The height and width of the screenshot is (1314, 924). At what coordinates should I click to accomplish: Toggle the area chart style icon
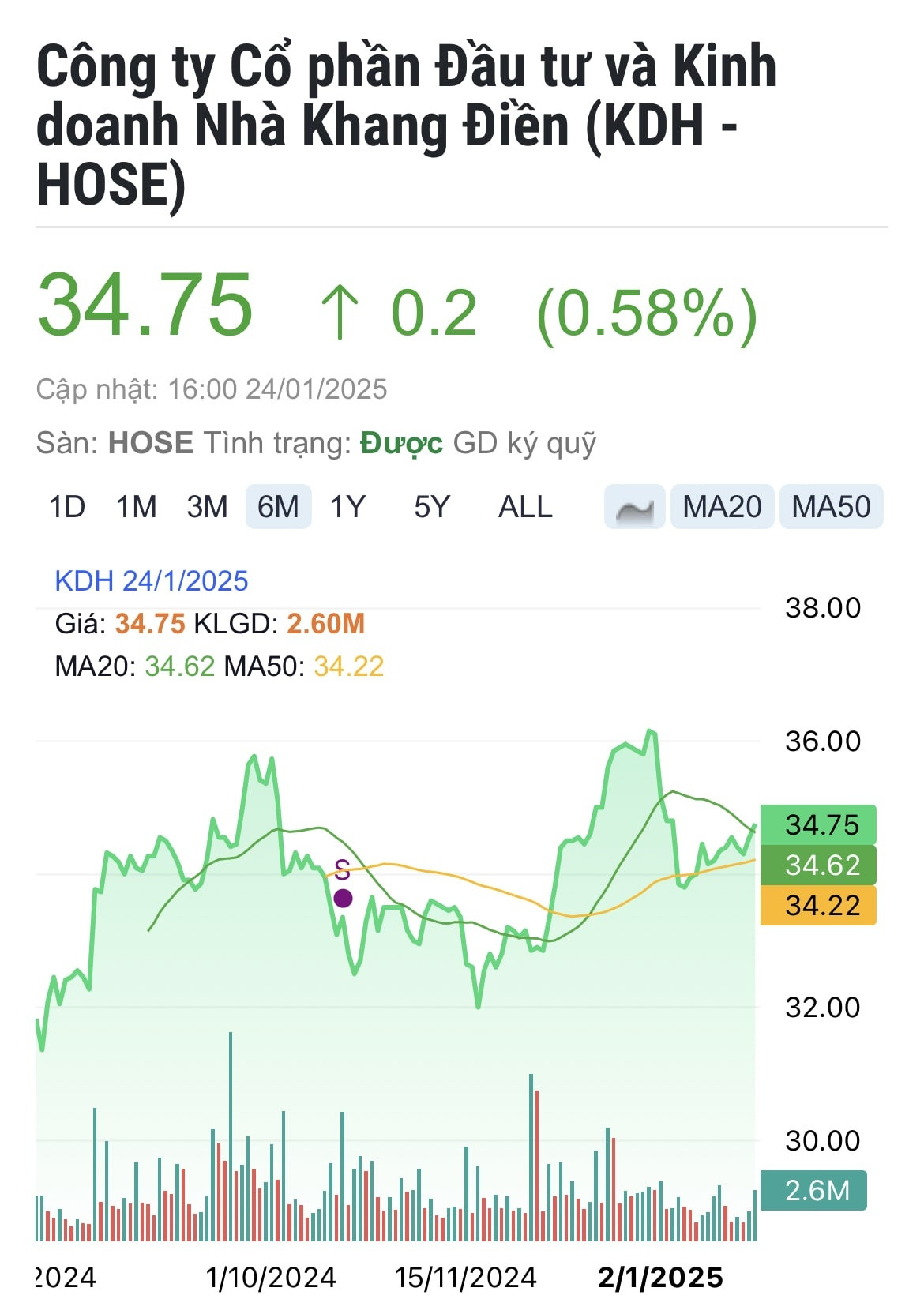pos(634,507)
